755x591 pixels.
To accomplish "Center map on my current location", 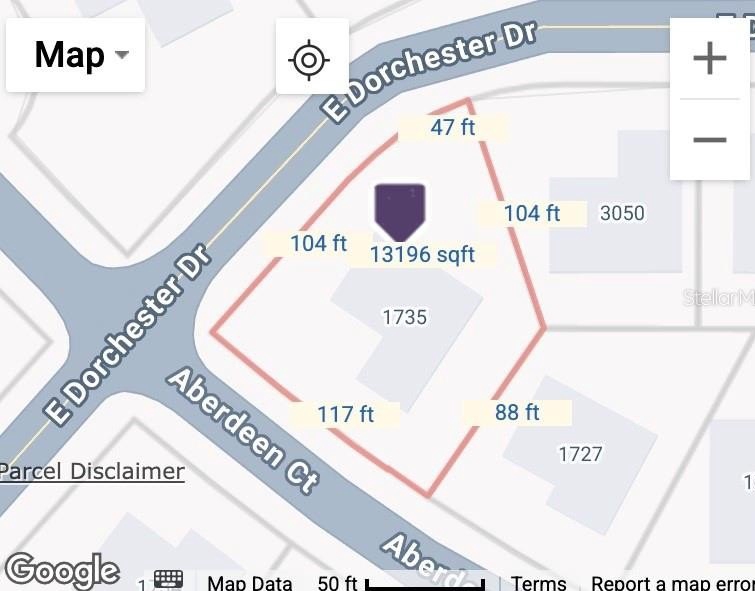I will click(x=310, y=60).
